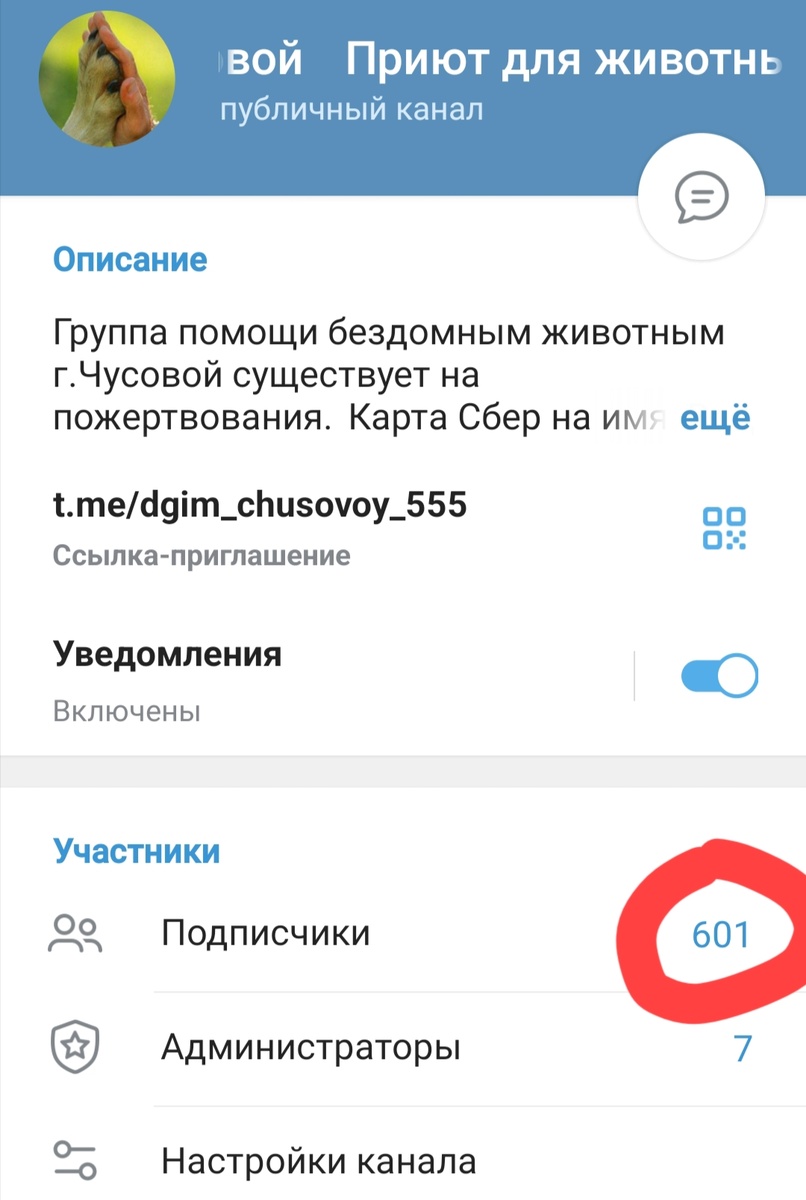Open Подписчики list showing 601 members
This screenshot has width=806, height=1200.
pyautogui.click(x=265, y=932)
